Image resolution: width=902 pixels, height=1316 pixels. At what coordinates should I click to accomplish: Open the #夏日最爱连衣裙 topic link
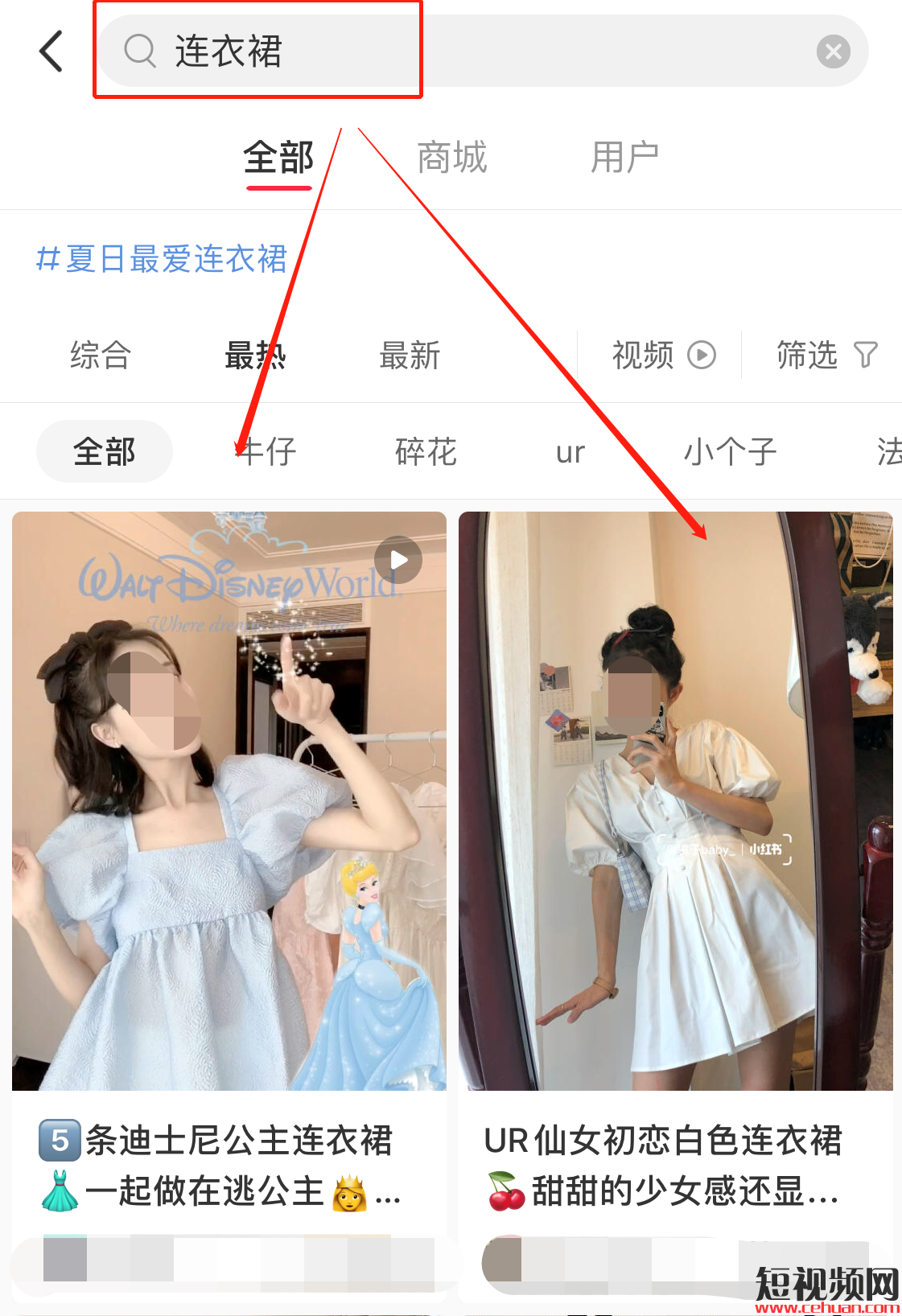(x=162, y=259)
